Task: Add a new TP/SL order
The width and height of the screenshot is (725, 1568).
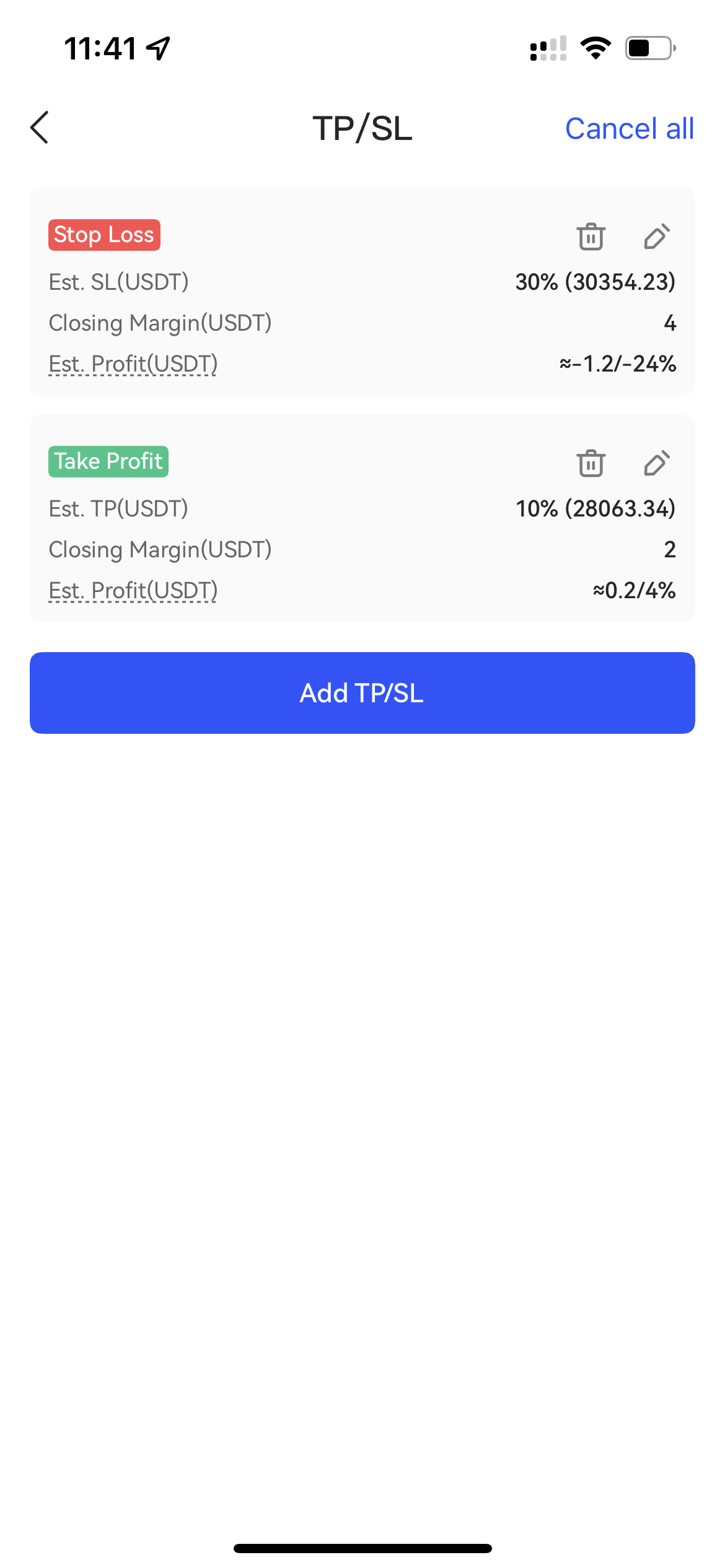Action: point(362,693)
